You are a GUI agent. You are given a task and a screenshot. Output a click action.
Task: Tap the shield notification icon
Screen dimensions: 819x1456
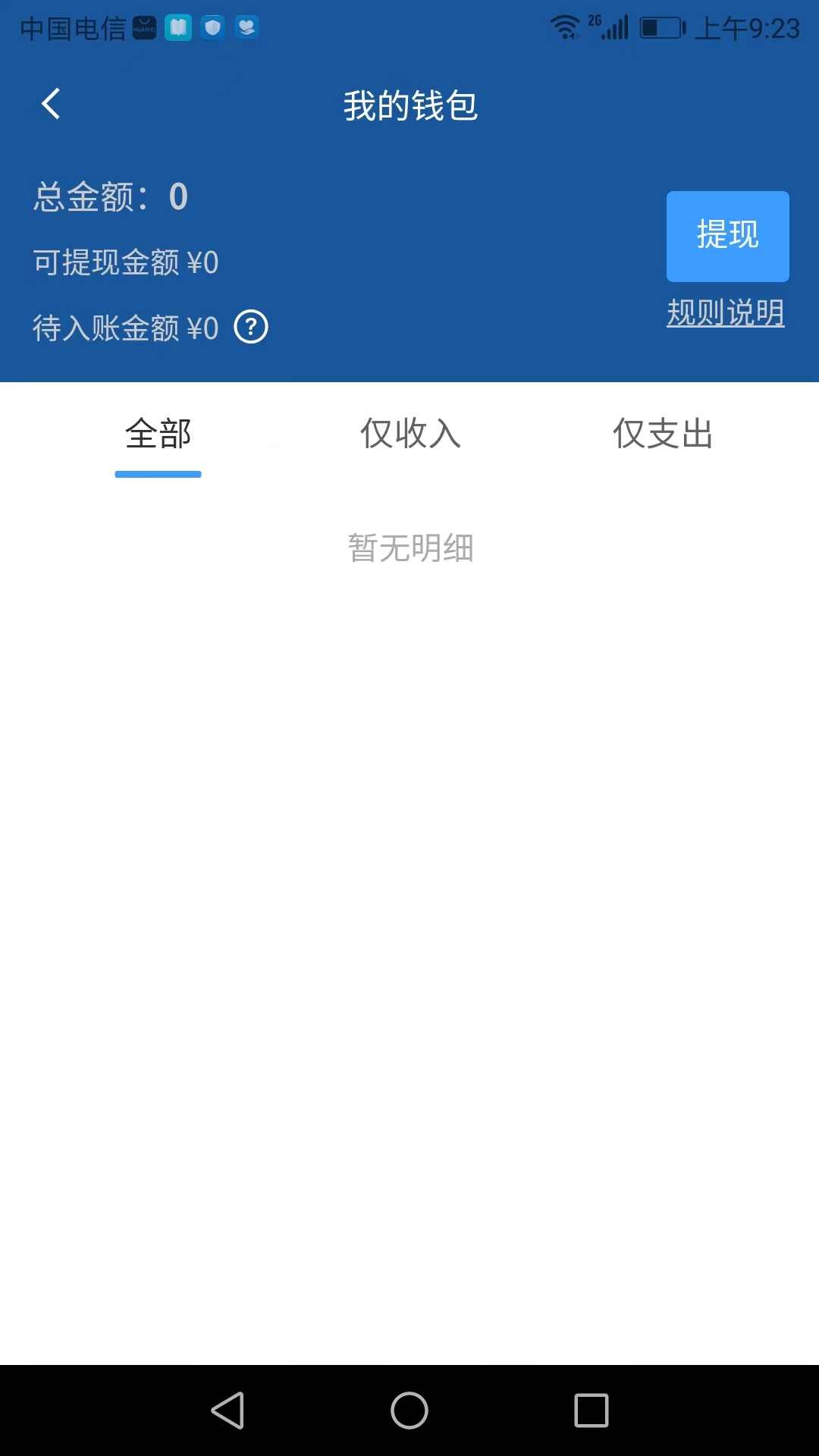pyautogui.click(x=213, y=28)
